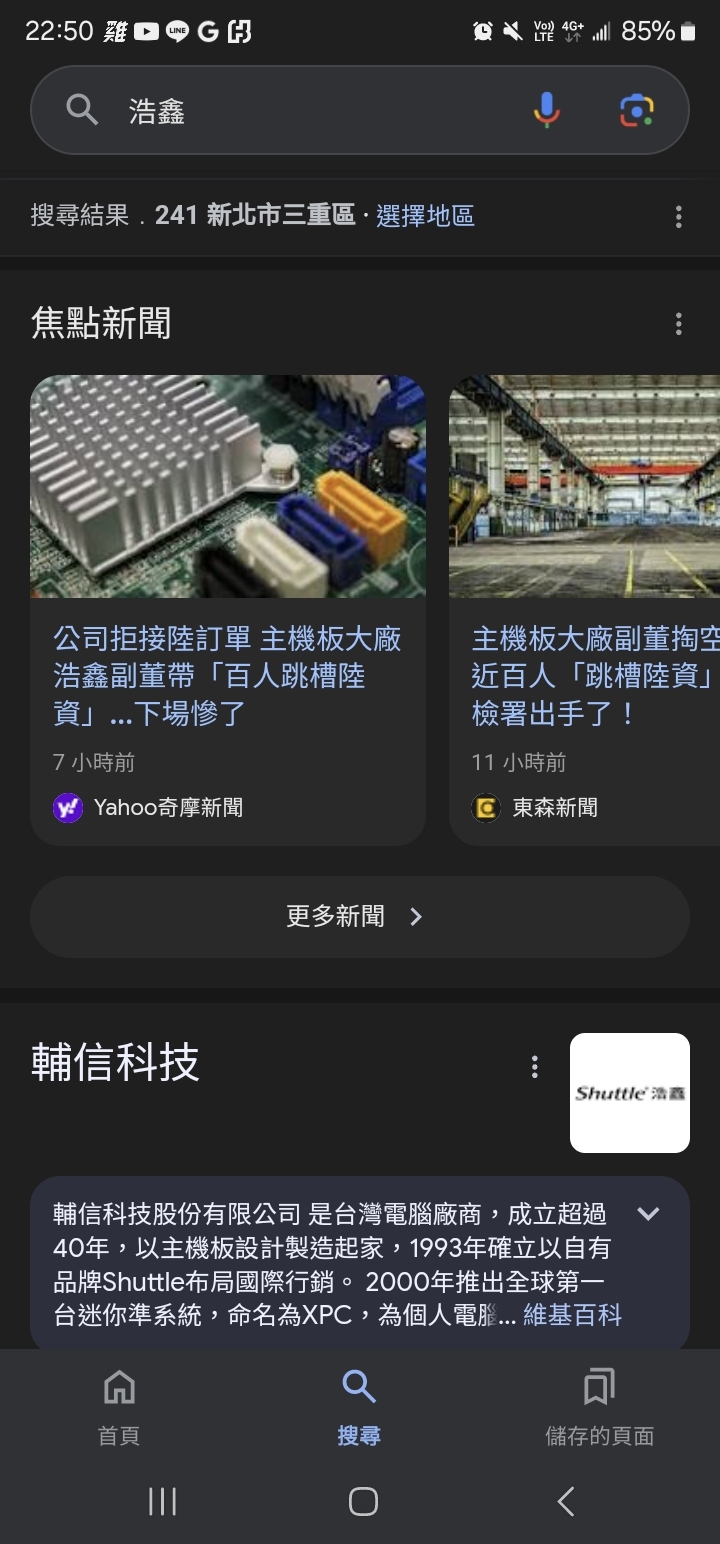
Task: Open recent apps from navigation bar
Action: tap(162, 1501)
